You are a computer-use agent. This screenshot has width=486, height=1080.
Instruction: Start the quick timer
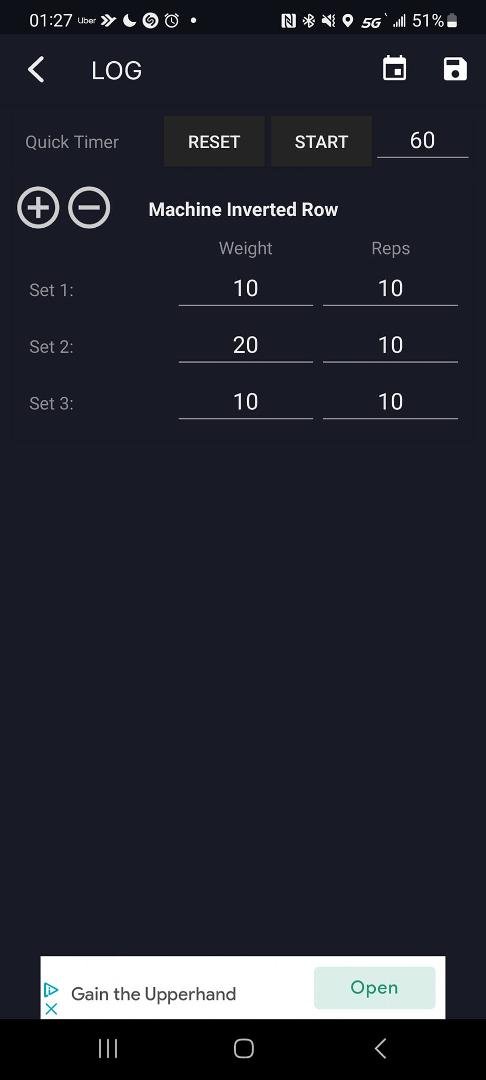(321, 141)
